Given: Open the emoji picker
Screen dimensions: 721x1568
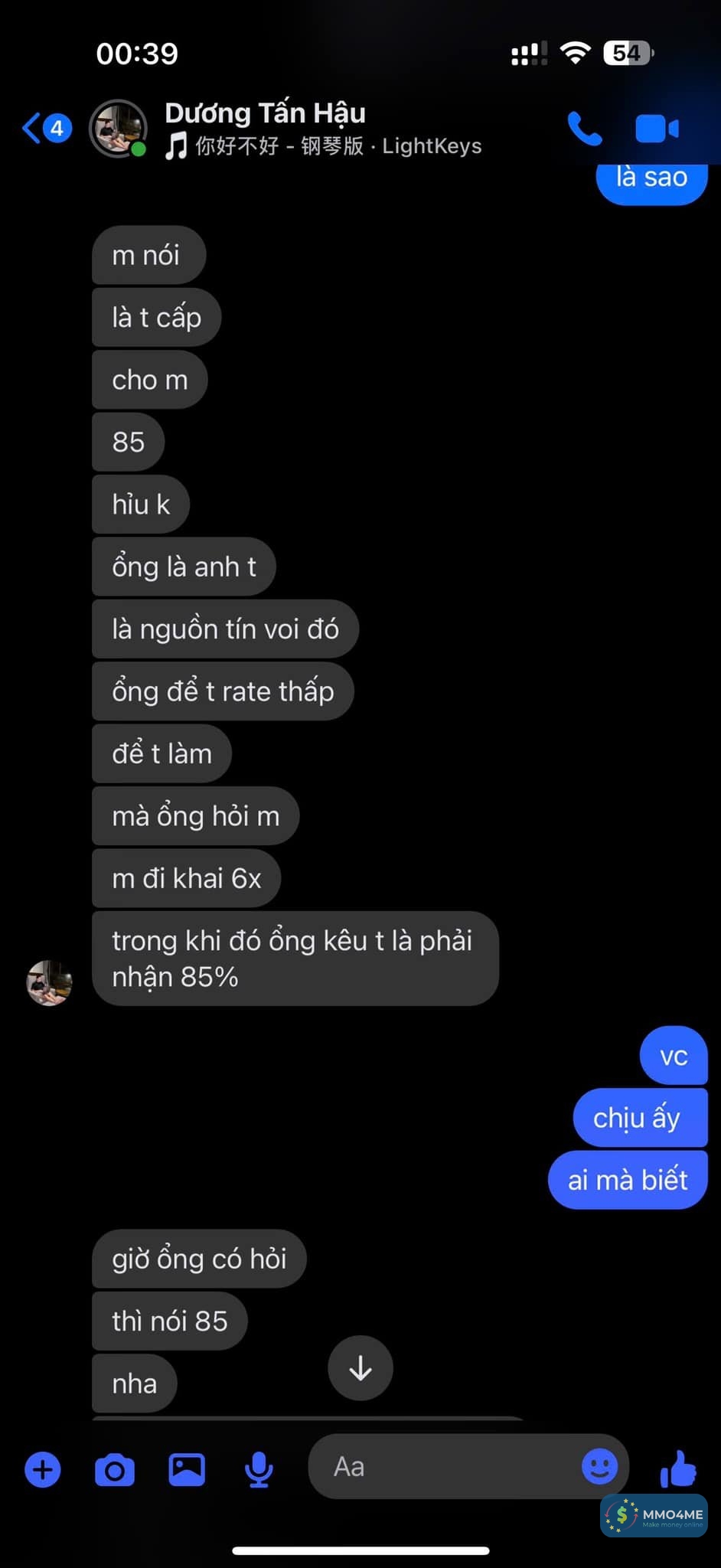Looking at the screenshot, I should (x=599, y=1466).
